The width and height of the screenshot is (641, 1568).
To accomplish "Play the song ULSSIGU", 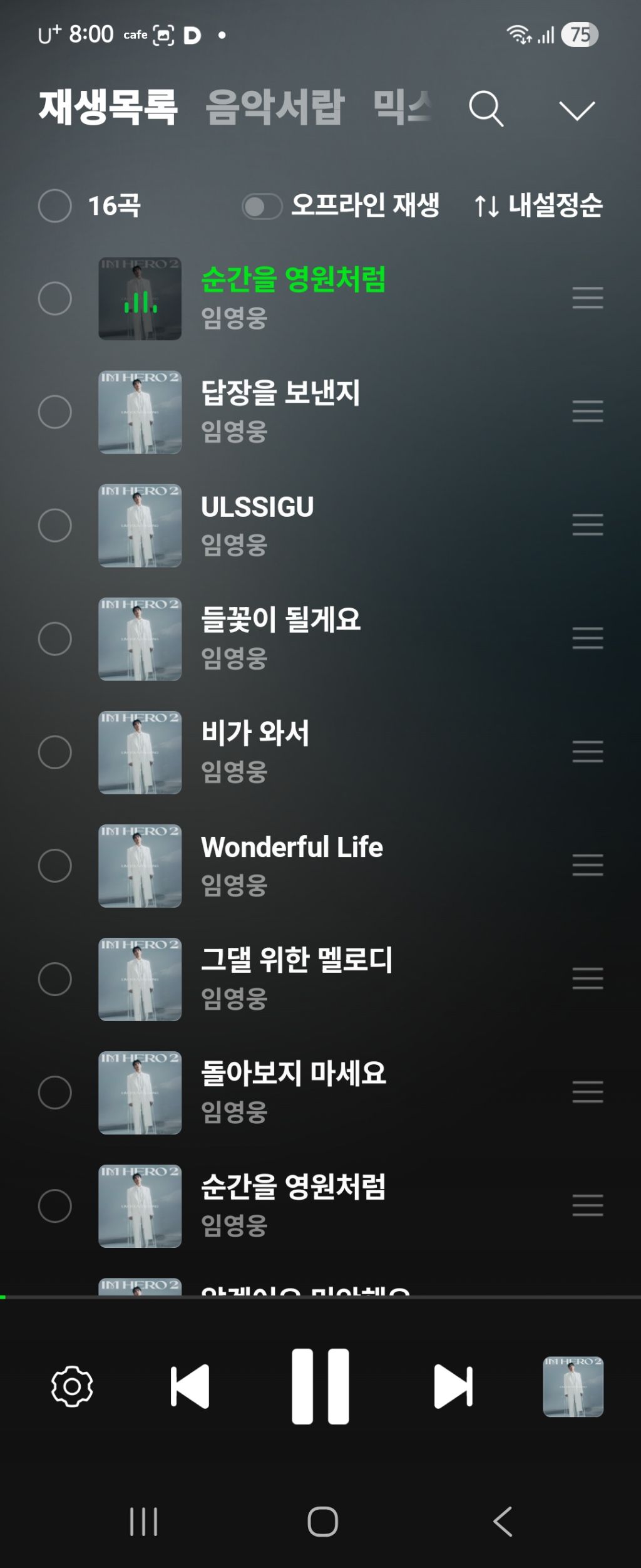I will tap(257, 507).
